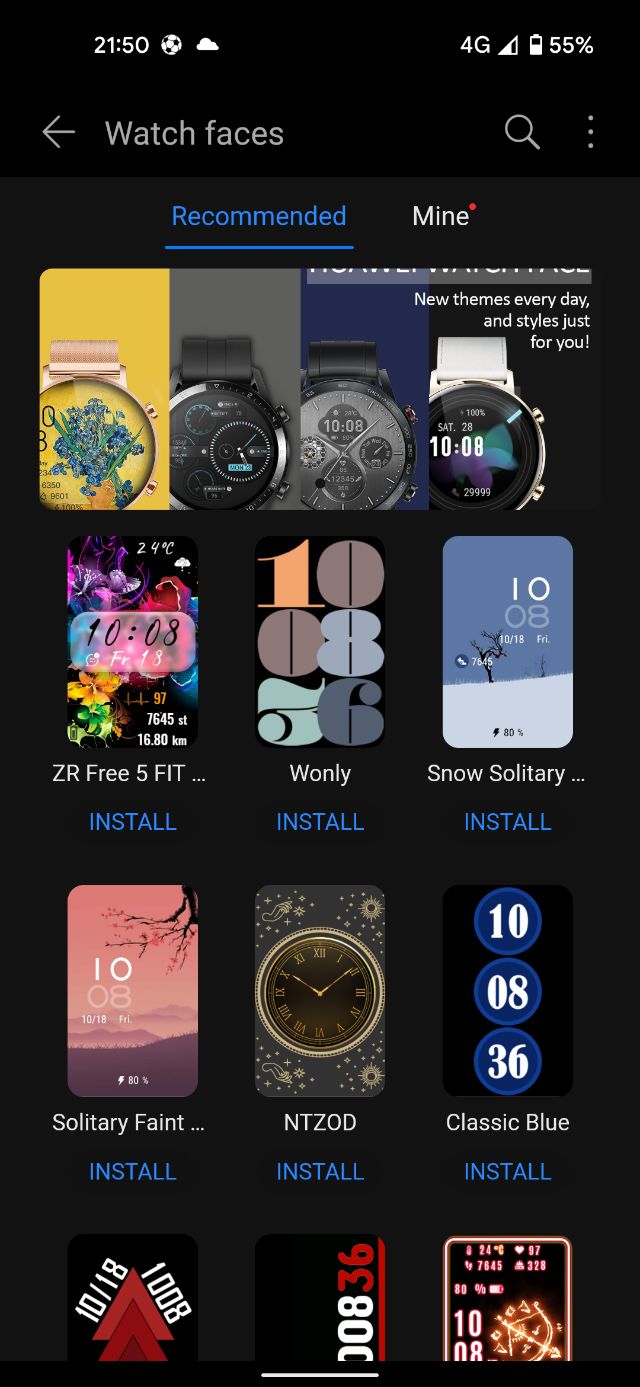640x1387 pixels.
Task: View the Solitary Faint watch face
Action: 132,991
